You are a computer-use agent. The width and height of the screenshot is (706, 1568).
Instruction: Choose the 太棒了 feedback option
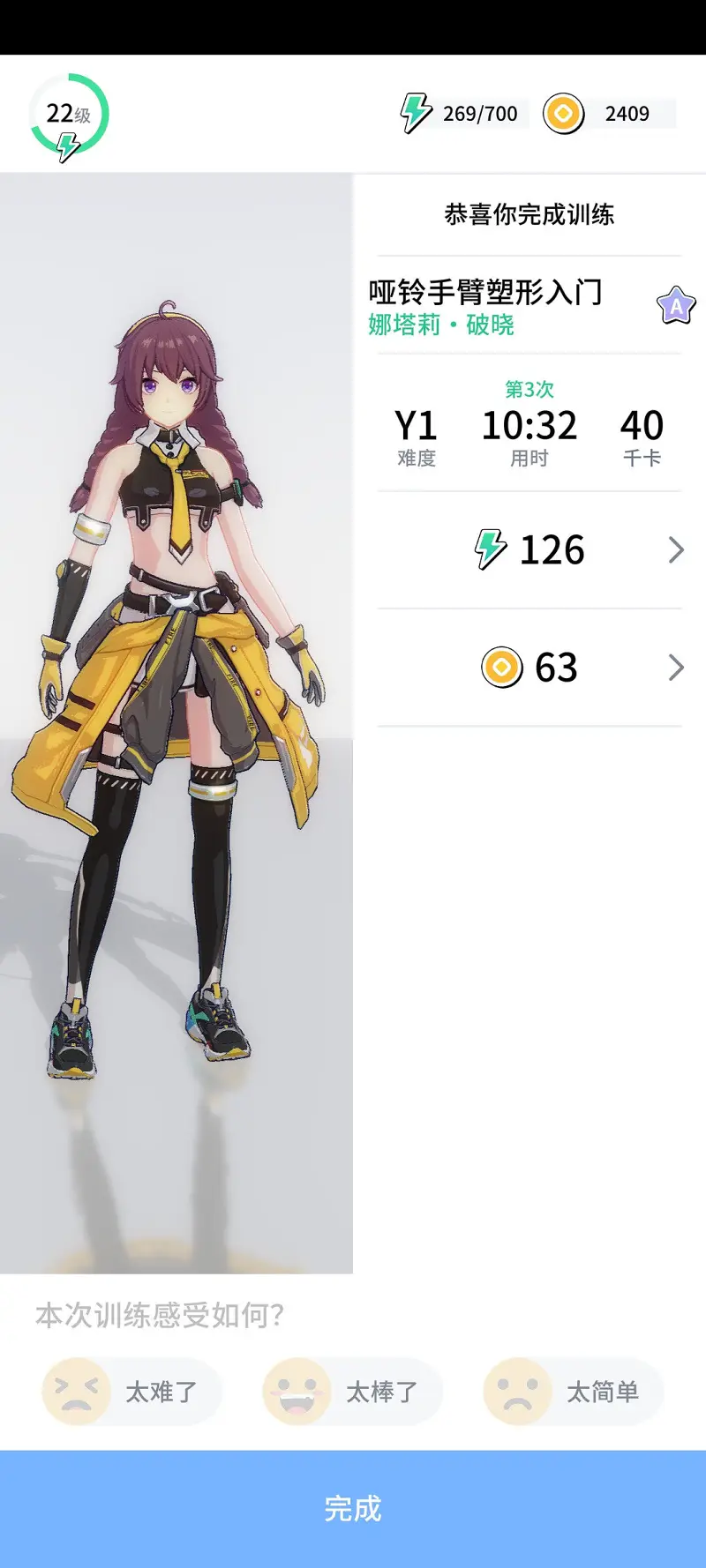pos(352,1392)
